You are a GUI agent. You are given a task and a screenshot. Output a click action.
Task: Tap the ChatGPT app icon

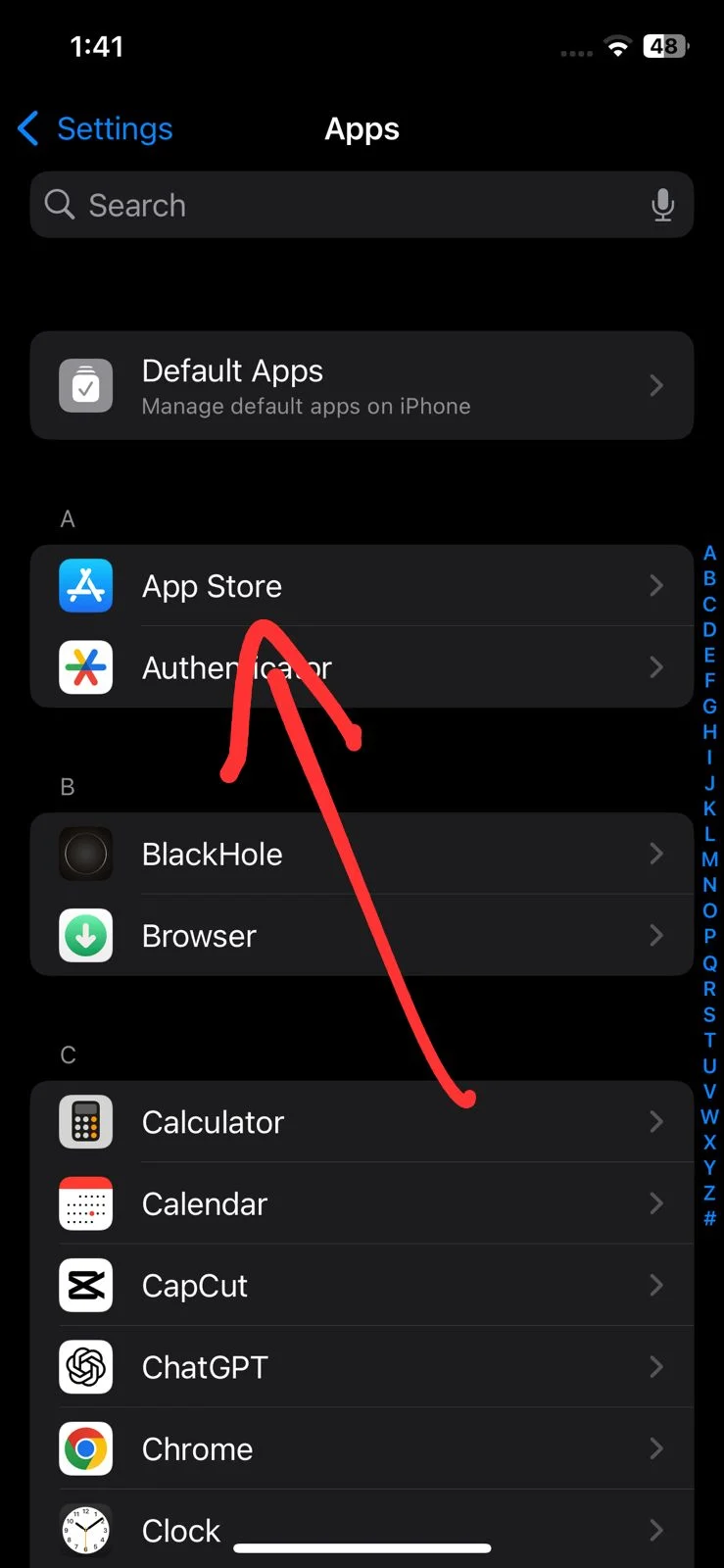(85, 1367)
